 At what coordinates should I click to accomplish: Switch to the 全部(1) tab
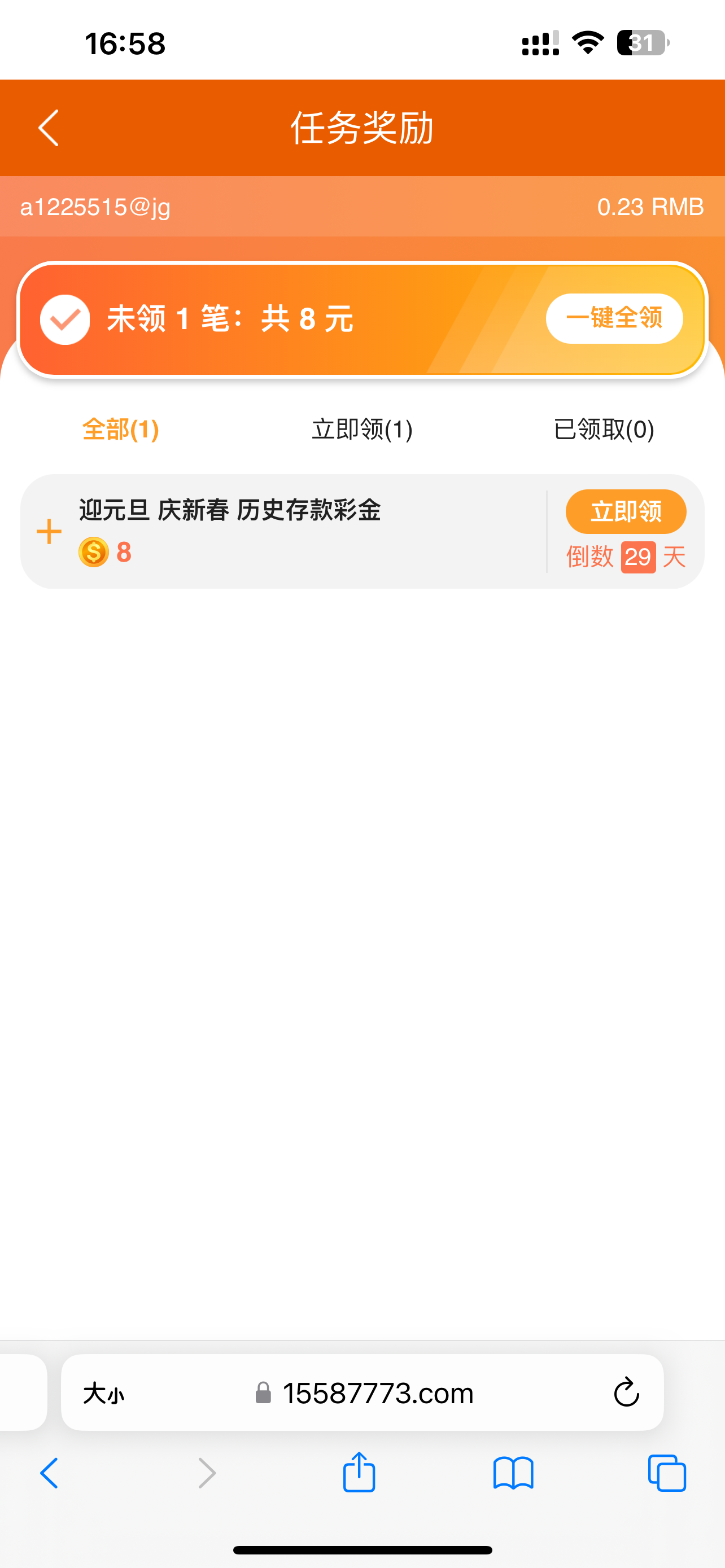pyautogui.click(x=120, y=430)
